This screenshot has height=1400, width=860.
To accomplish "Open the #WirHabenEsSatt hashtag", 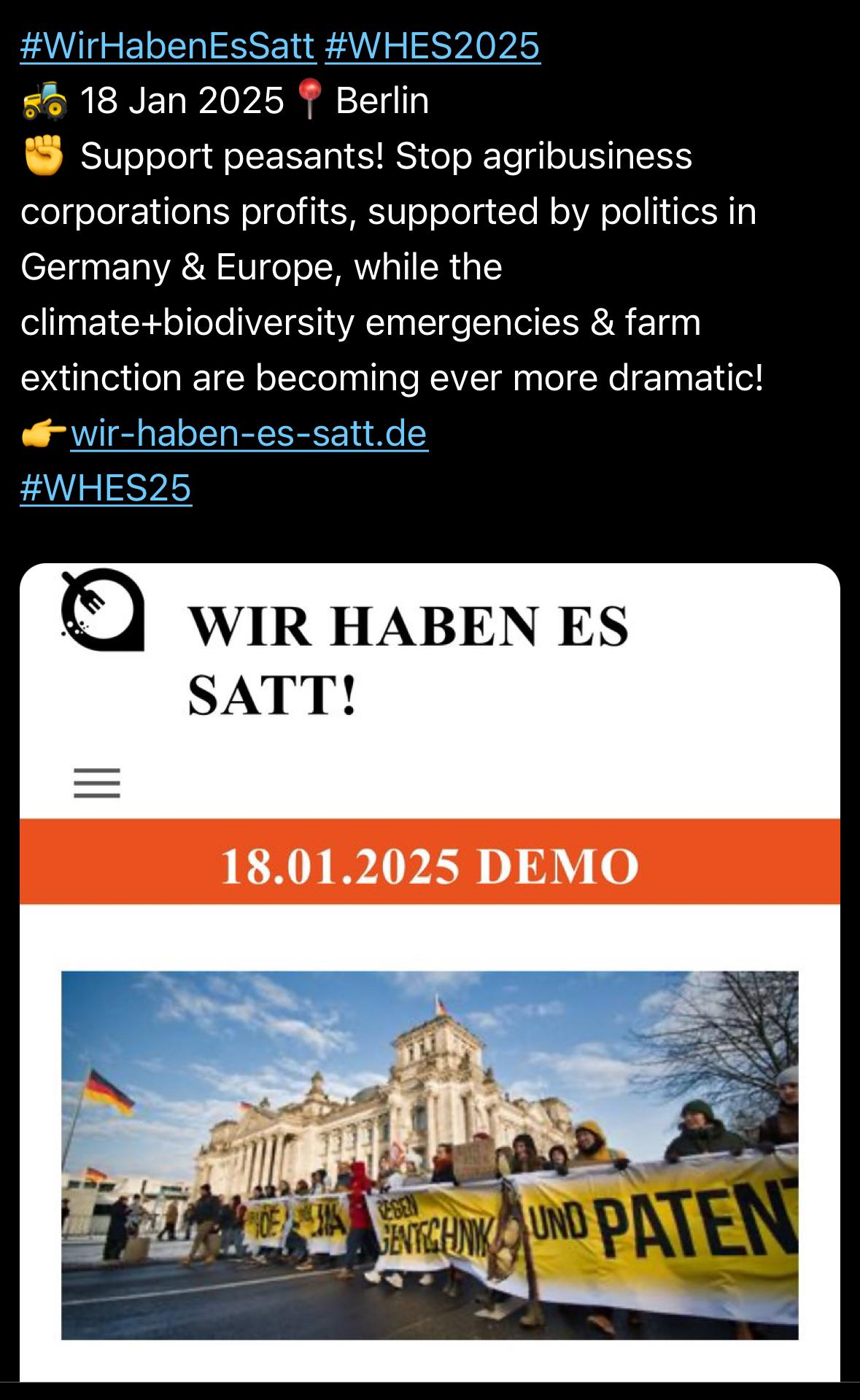I will (168, 46).
